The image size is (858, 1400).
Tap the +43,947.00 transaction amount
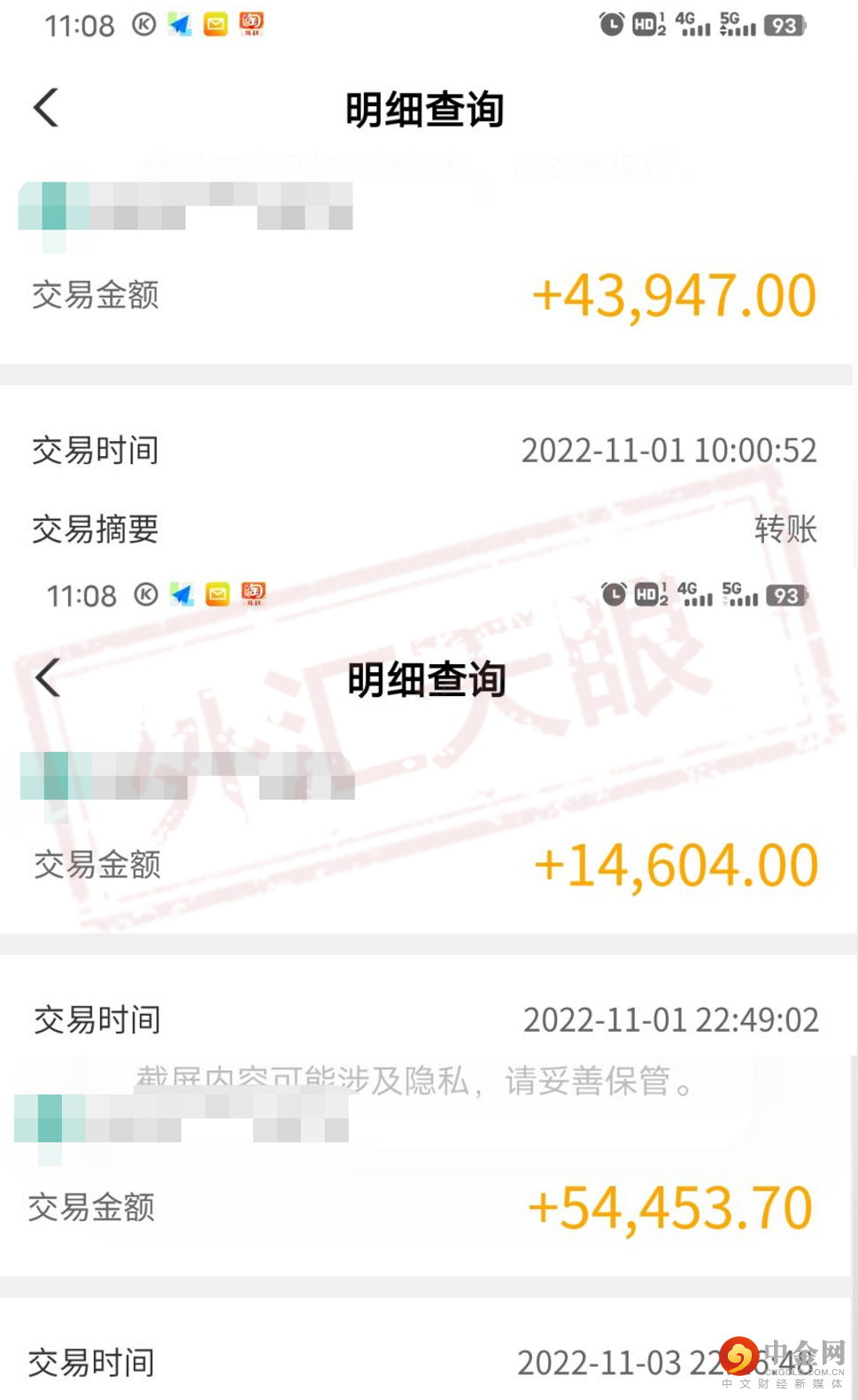676,294
